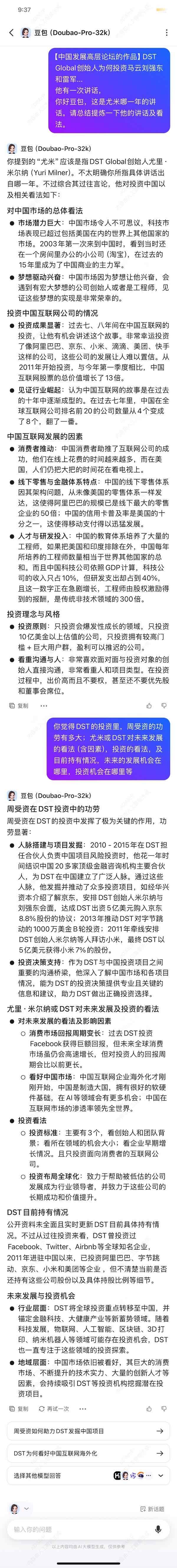
Task: Like the first answer about 对中国市场的总体看法
Action: pos(149,705)
